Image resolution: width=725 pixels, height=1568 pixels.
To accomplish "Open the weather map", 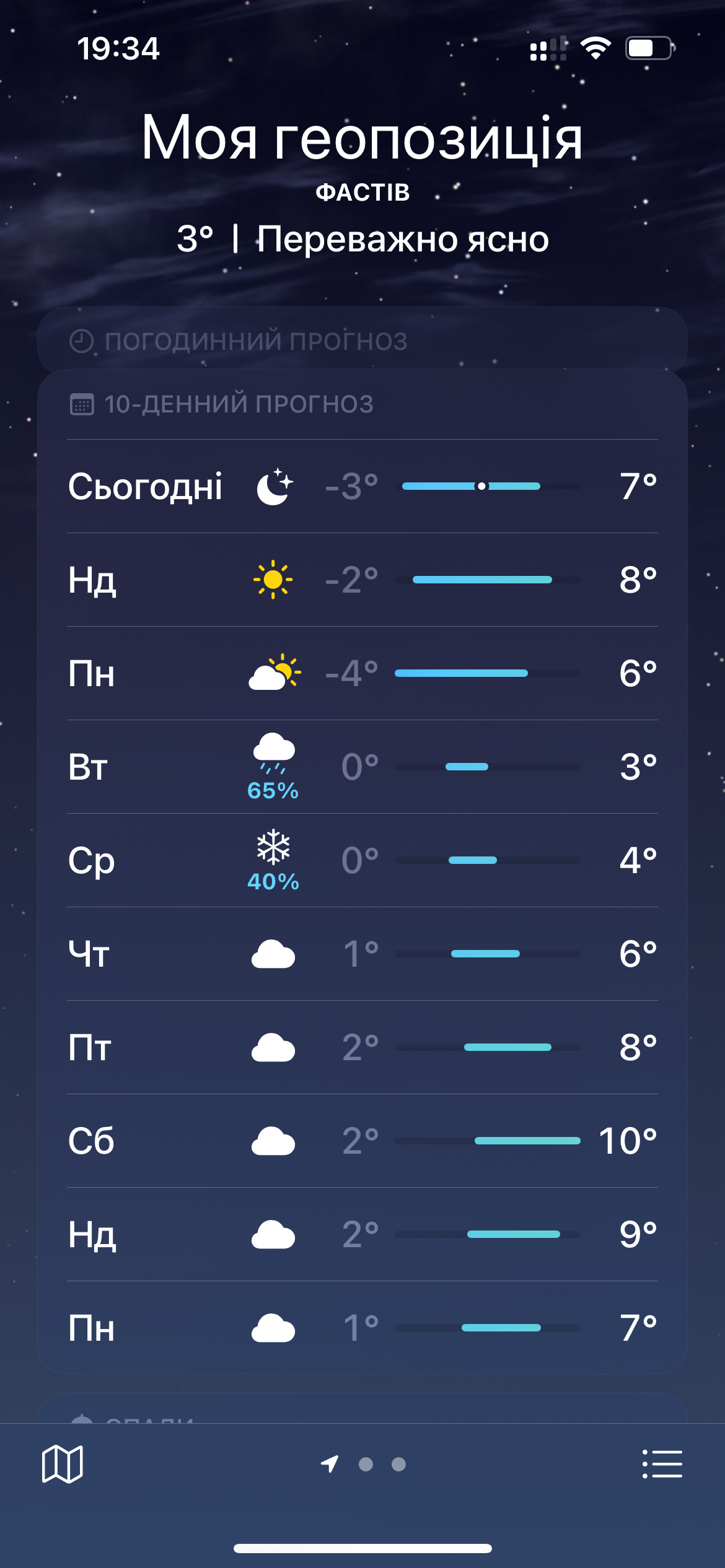I will (x=62, y=1464).
